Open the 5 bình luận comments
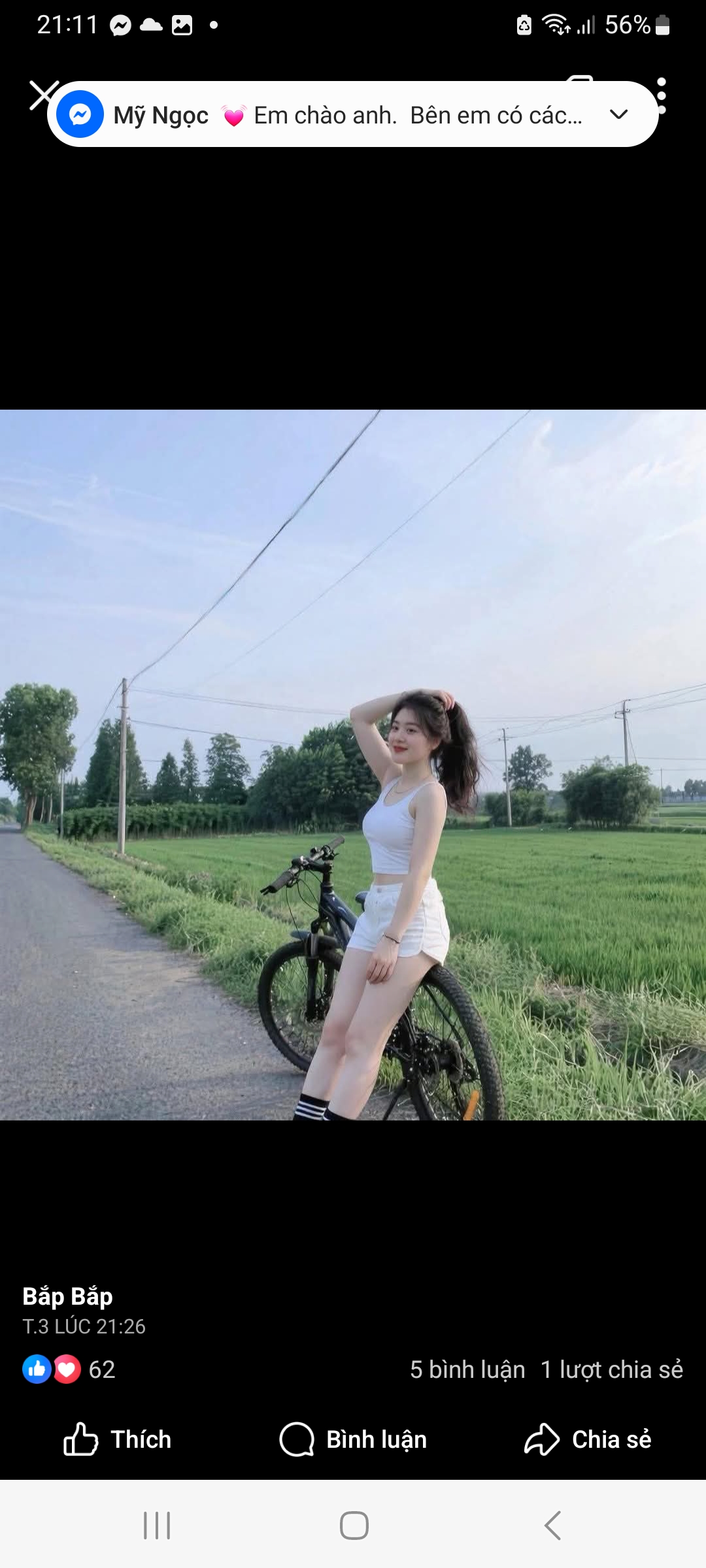 (467, 1369)
